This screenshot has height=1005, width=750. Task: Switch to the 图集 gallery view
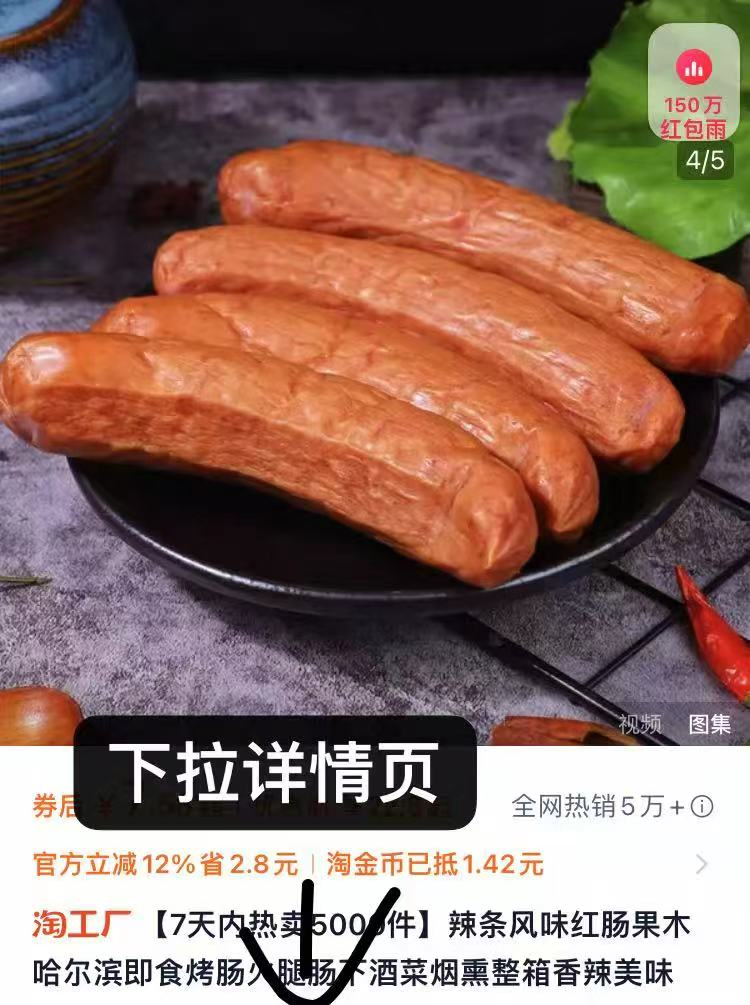tap(709, 725)
